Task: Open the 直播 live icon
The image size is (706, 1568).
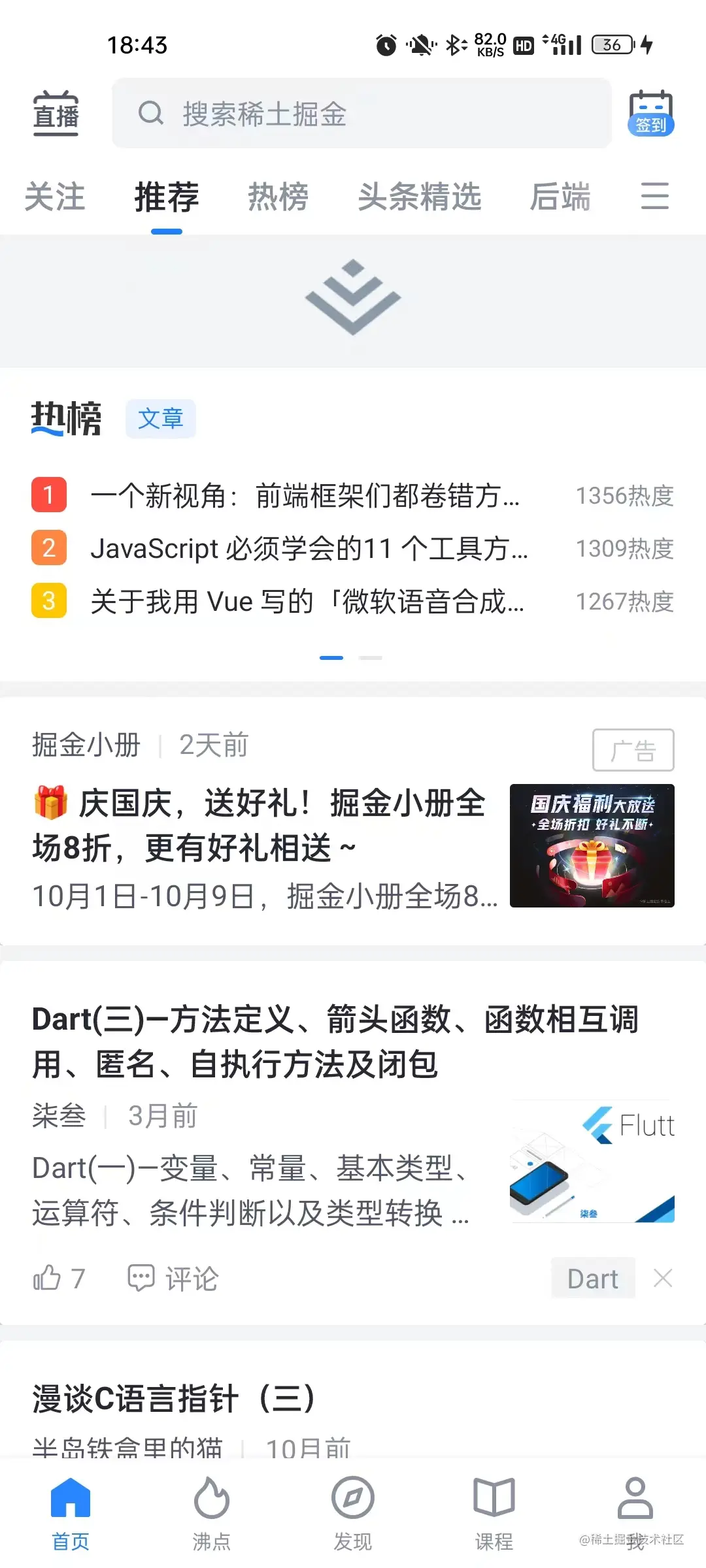Action: pyautogui.click(x=56, y=113)
